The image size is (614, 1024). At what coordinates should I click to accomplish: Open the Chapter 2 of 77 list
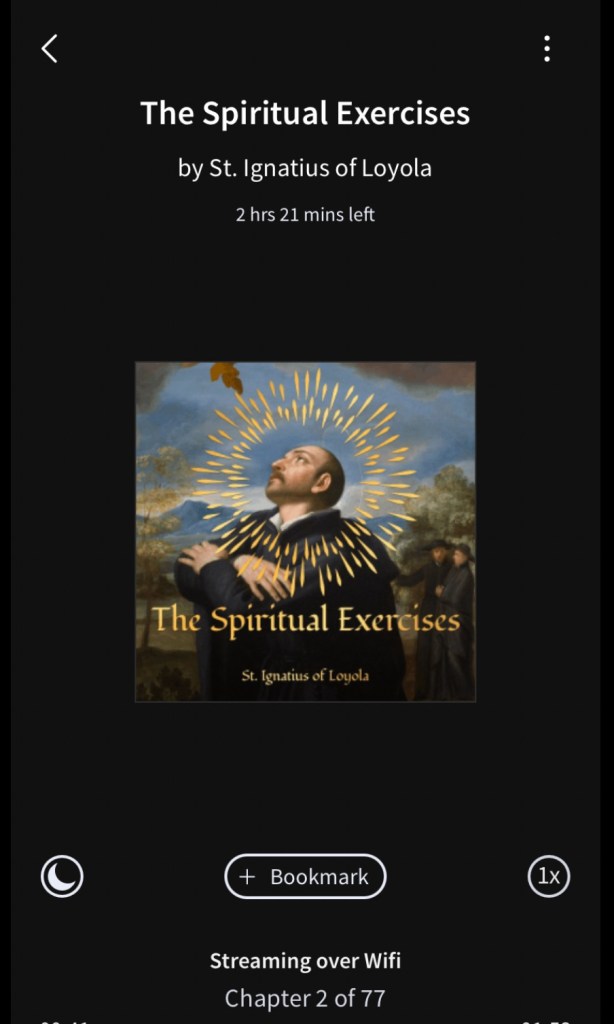(x=305, y=997)
